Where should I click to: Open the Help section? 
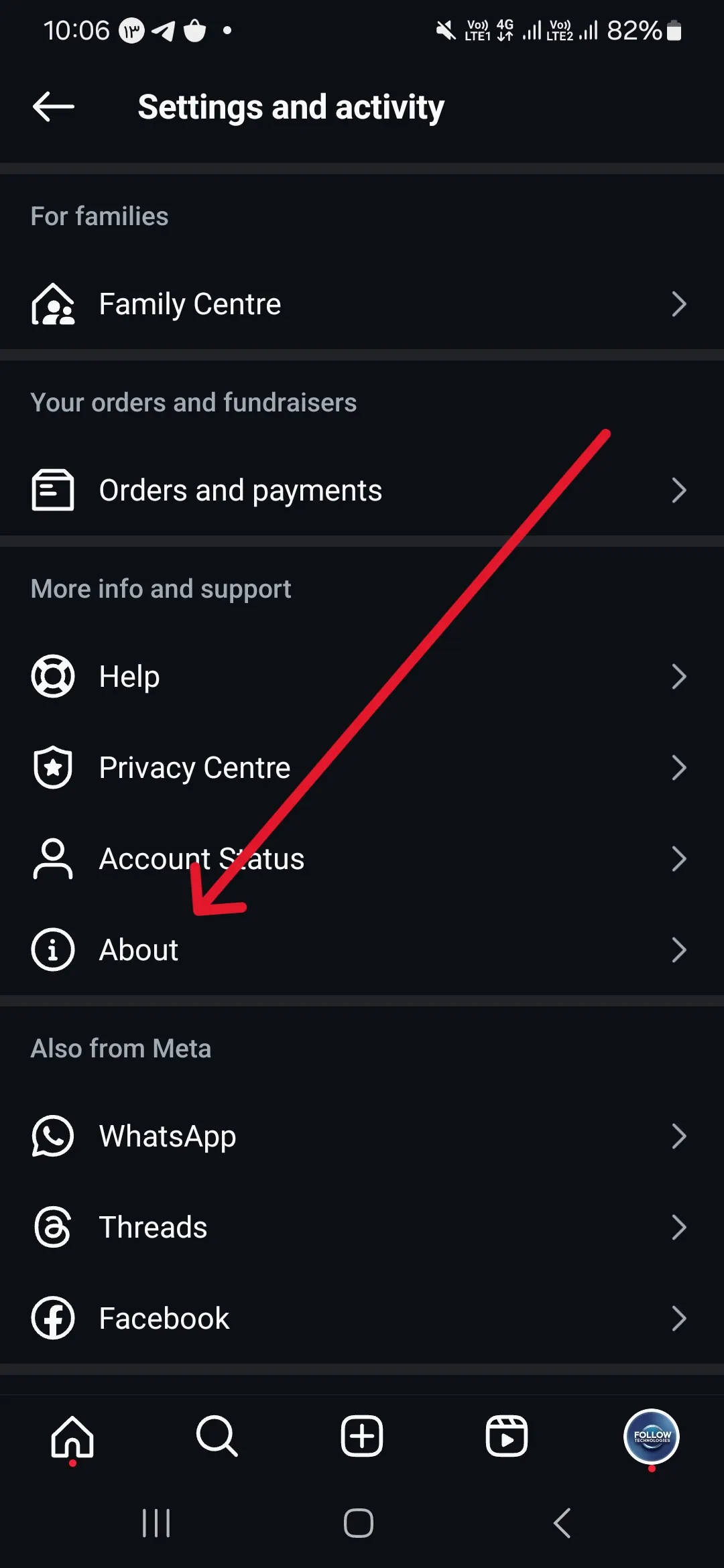tap(362, 677)
